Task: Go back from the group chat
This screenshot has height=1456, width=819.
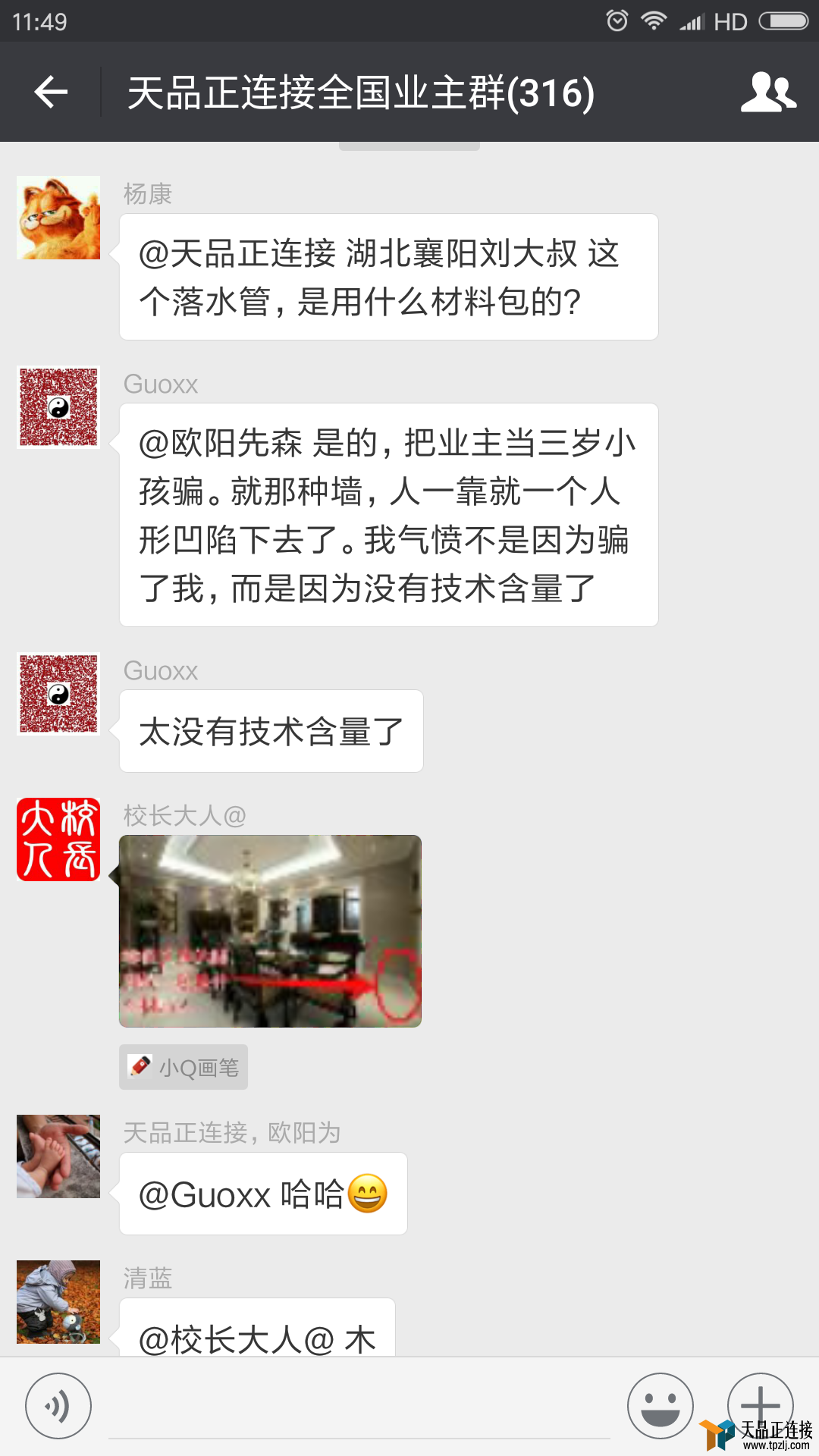Action: click(x=51, y=93)
